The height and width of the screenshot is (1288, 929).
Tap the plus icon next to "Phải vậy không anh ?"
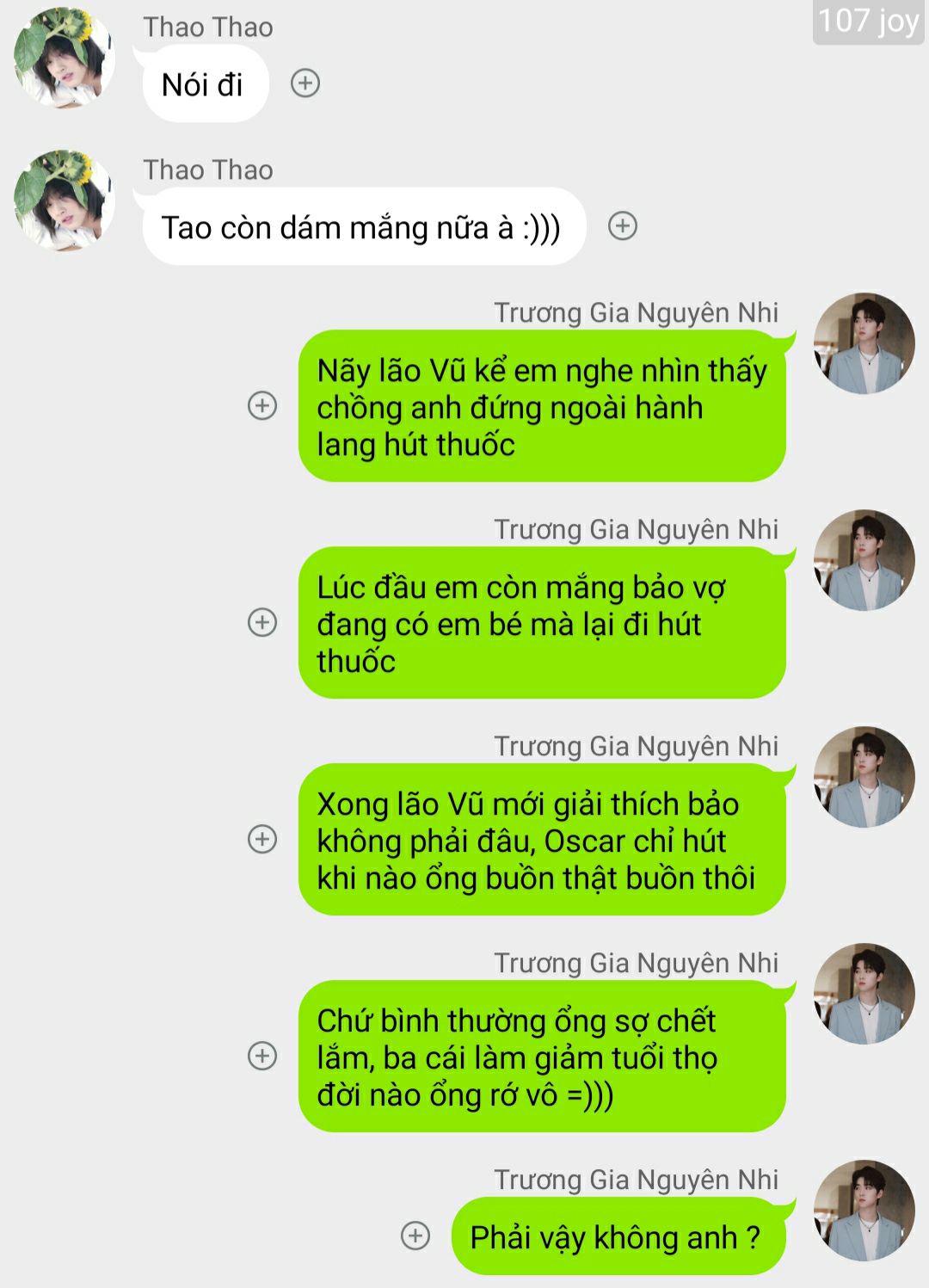tap(415, 1236)
